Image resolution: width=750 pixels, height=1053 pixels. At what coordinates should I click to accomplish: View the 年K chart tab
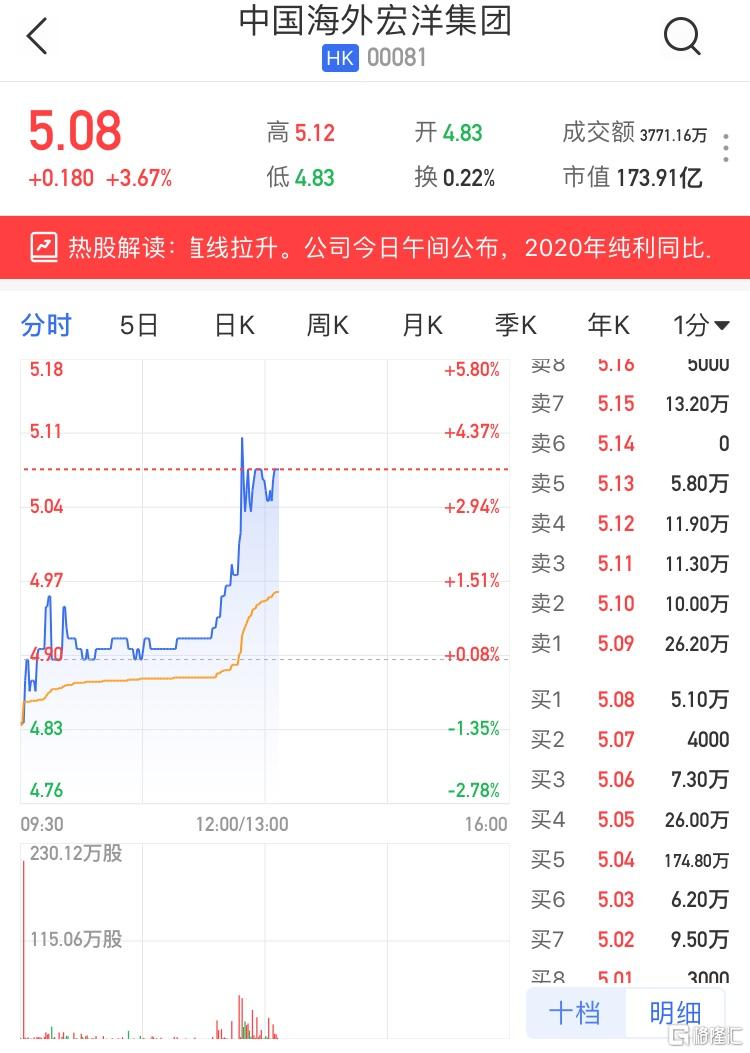[609, 325]
